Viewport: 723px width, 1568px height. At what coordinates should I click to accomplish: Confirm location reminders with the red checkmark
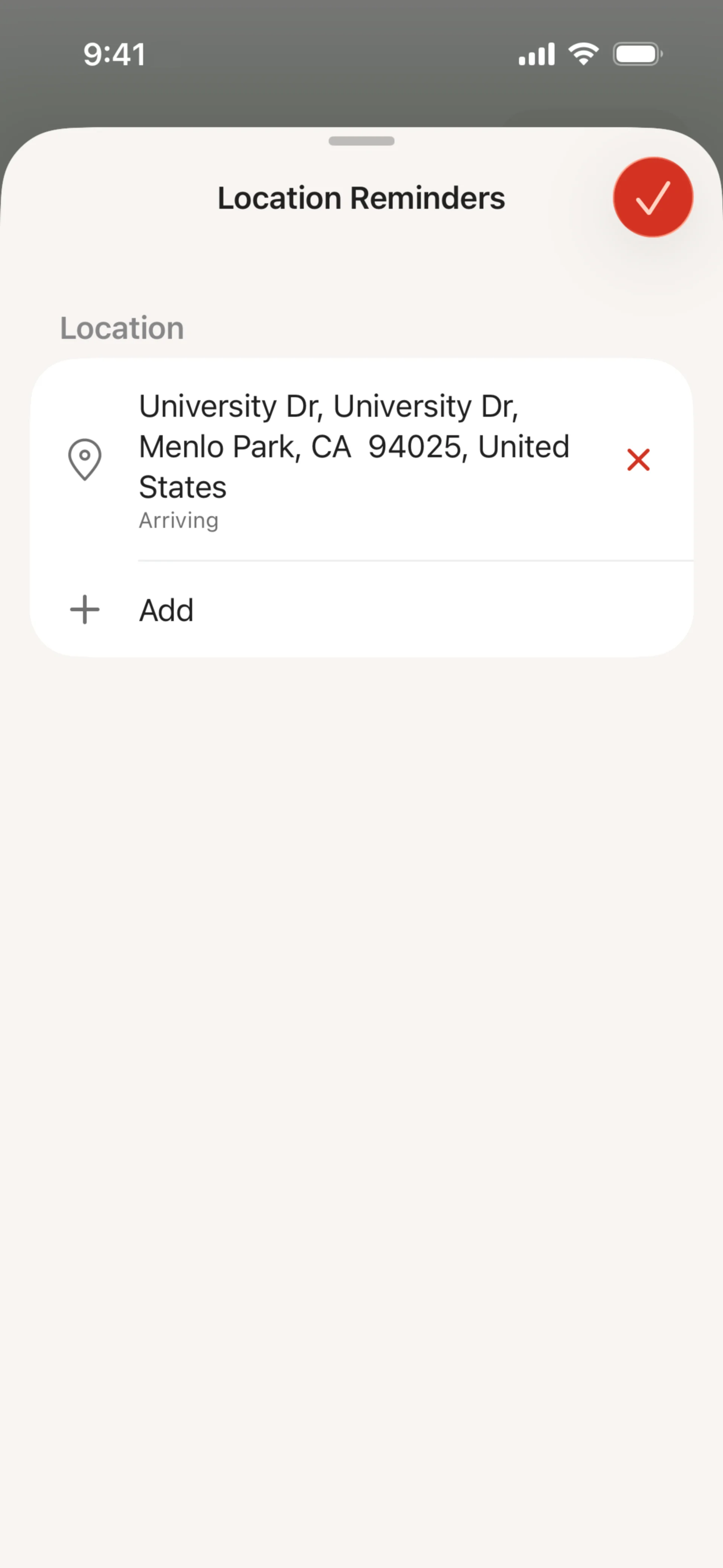point(653,197)
